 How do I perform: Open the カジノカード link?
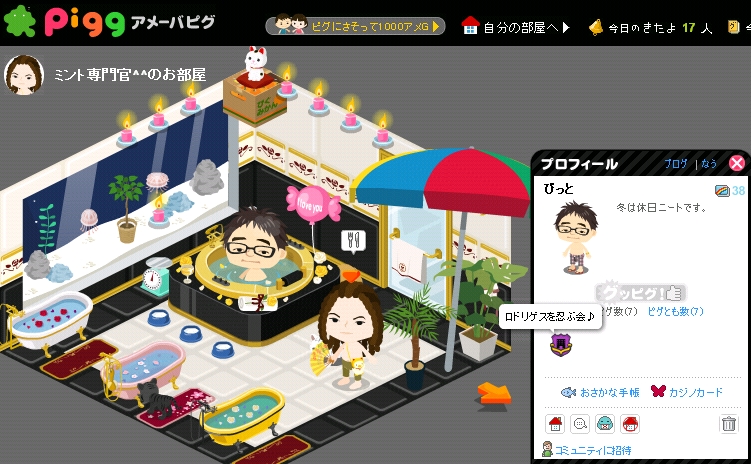pyautogui.click(x=688, y=392)
